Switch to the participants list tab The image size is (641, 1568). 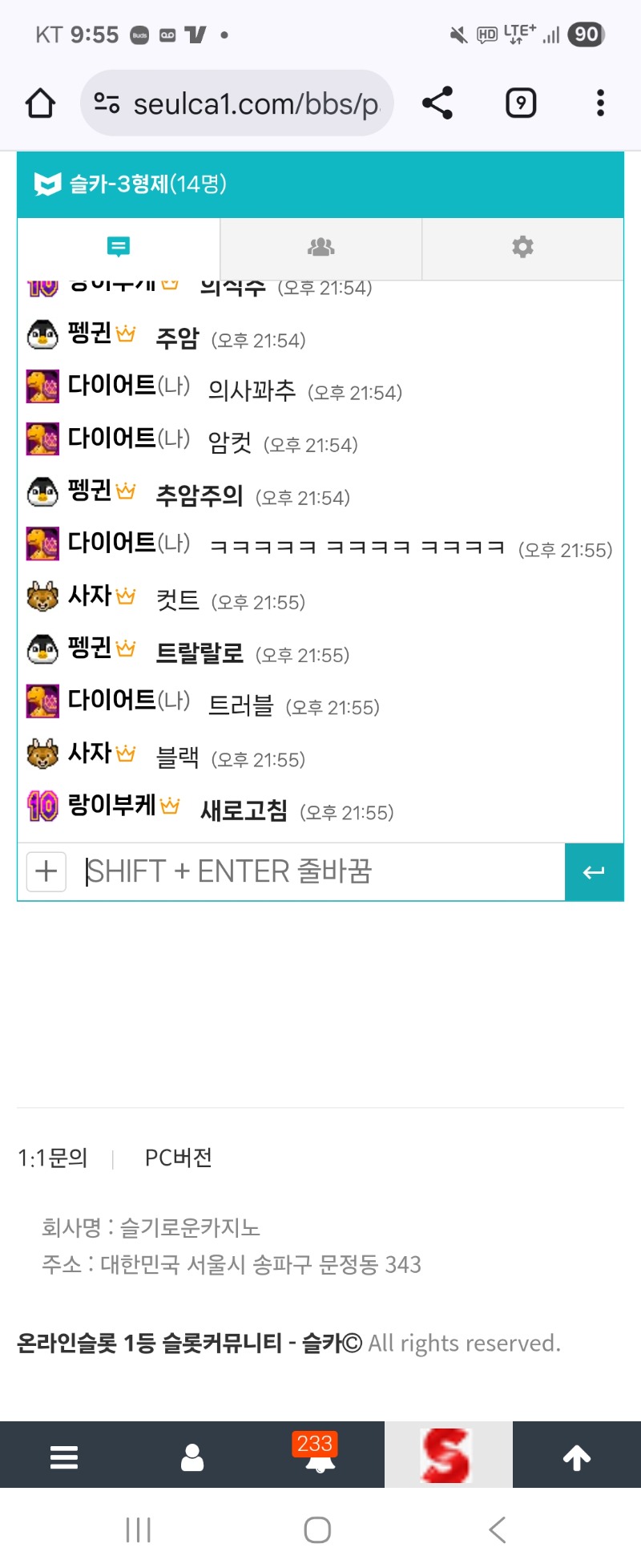tap(320, 247)
